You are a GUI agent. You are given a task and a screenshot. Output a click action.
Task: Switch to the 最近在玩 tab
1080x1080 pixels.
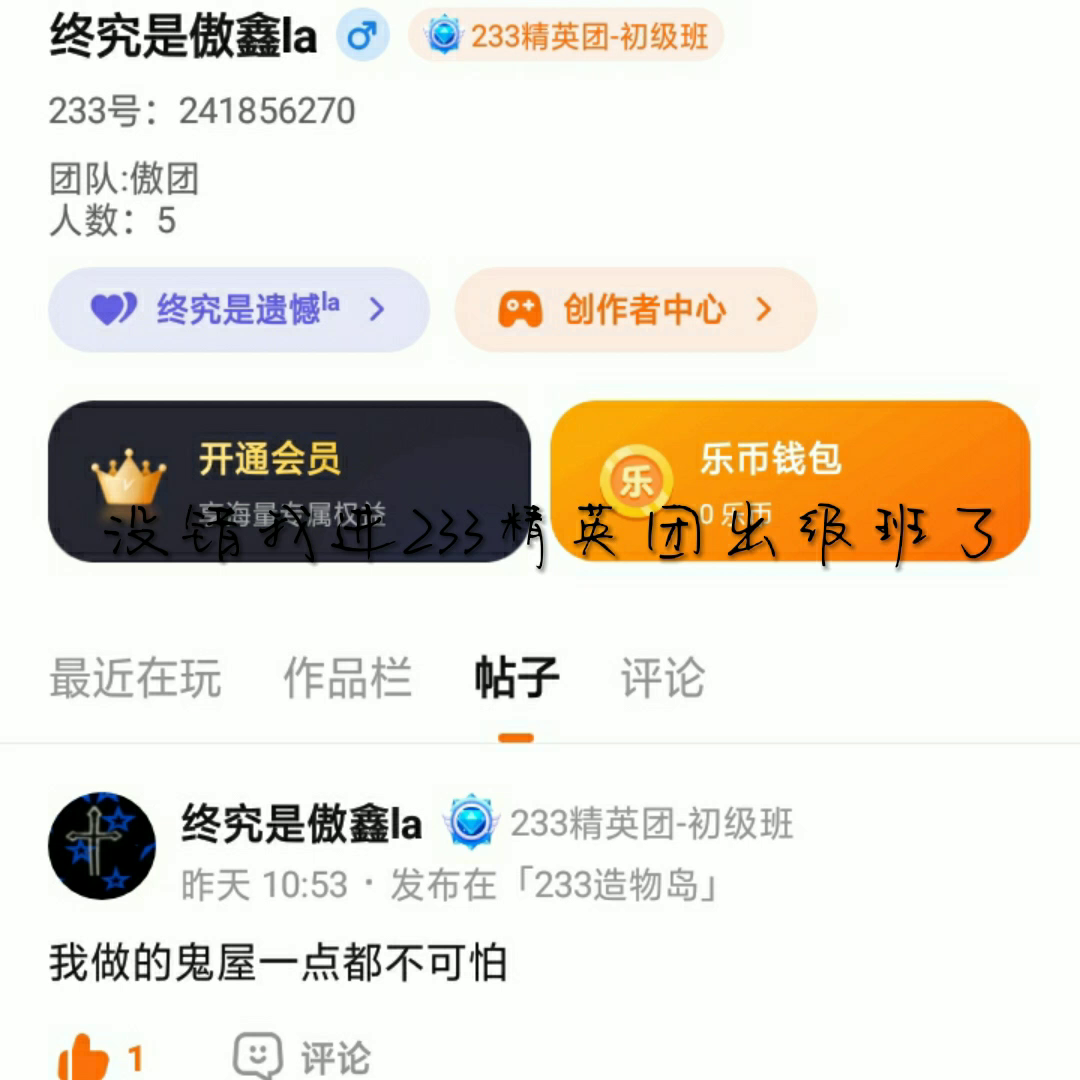click(x=135, y=679)
